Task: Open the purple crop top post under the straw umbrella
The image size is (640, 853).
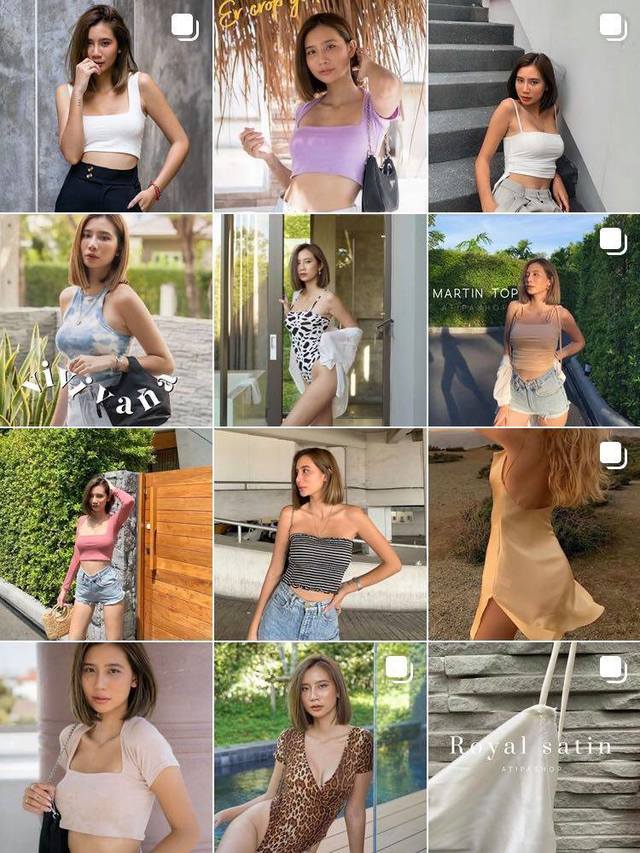Action: [319, 105]
